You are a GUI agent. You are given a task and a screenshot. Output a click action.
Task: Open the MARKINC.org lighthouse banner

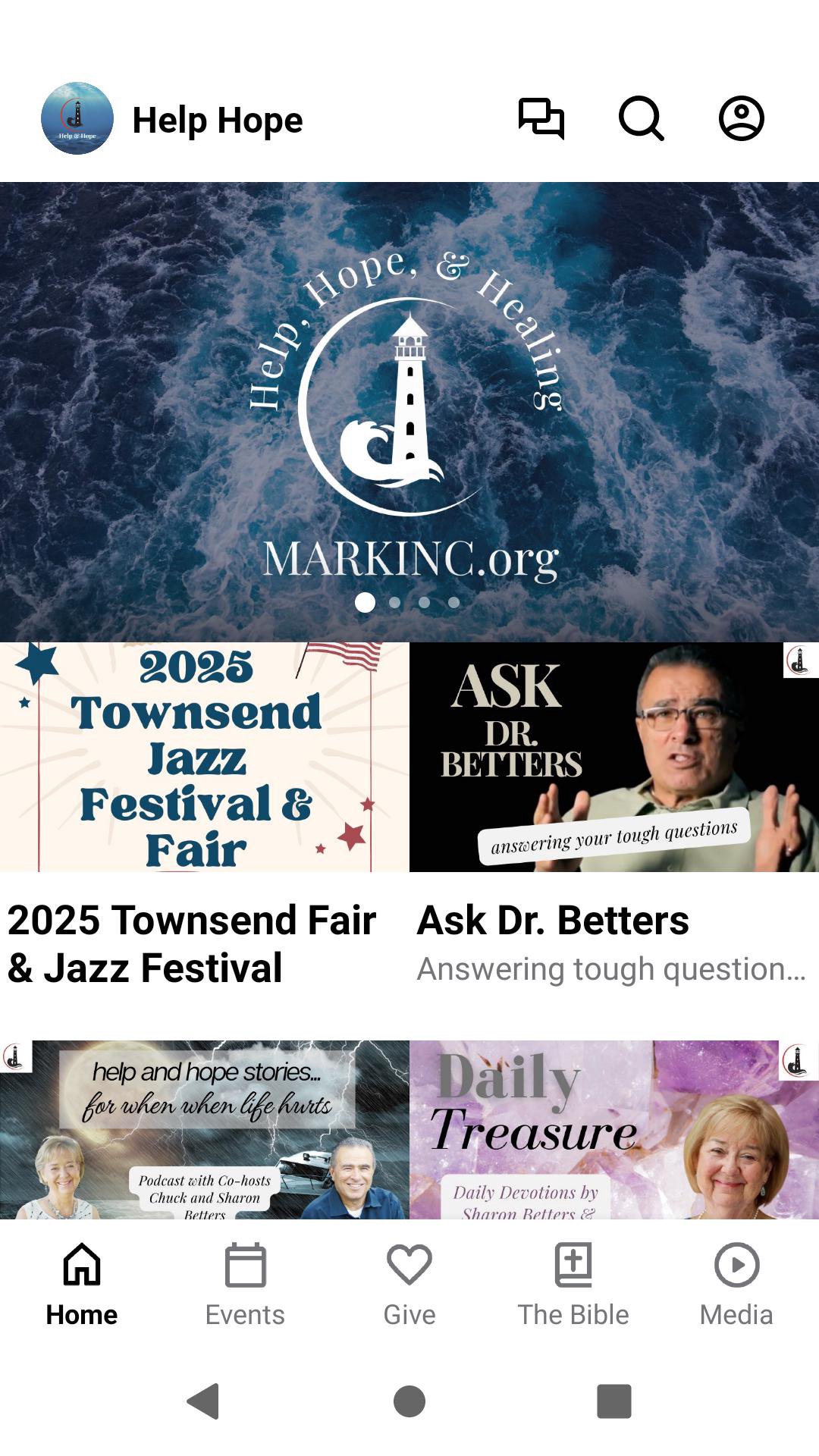[409, 411]
